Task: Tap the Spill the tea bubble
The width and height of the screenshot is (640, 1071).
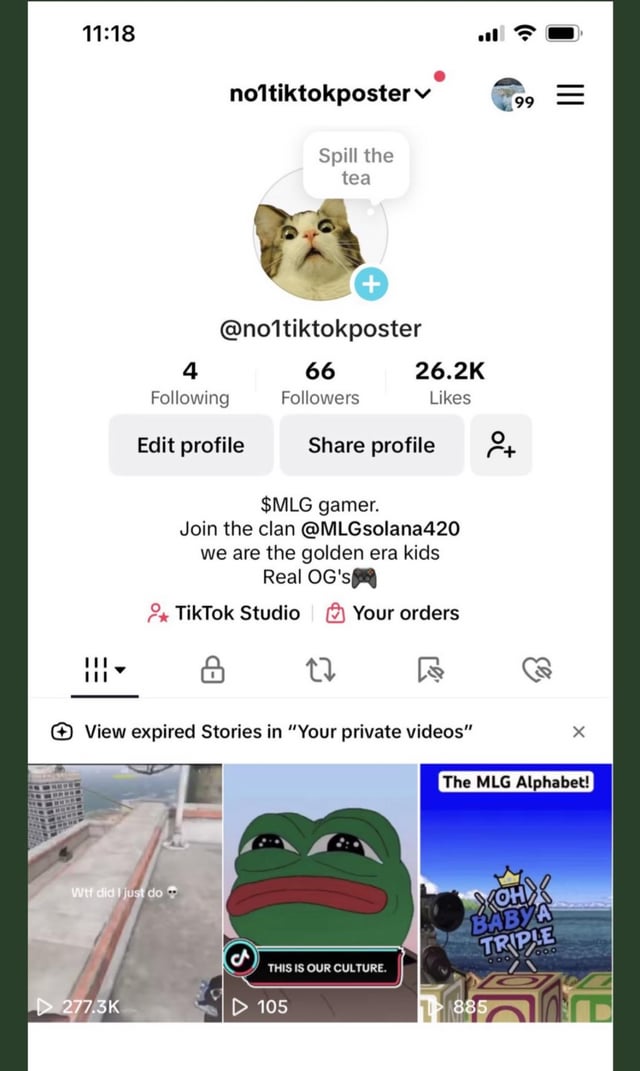Action: pyautogui.click(x=356, y=166)
